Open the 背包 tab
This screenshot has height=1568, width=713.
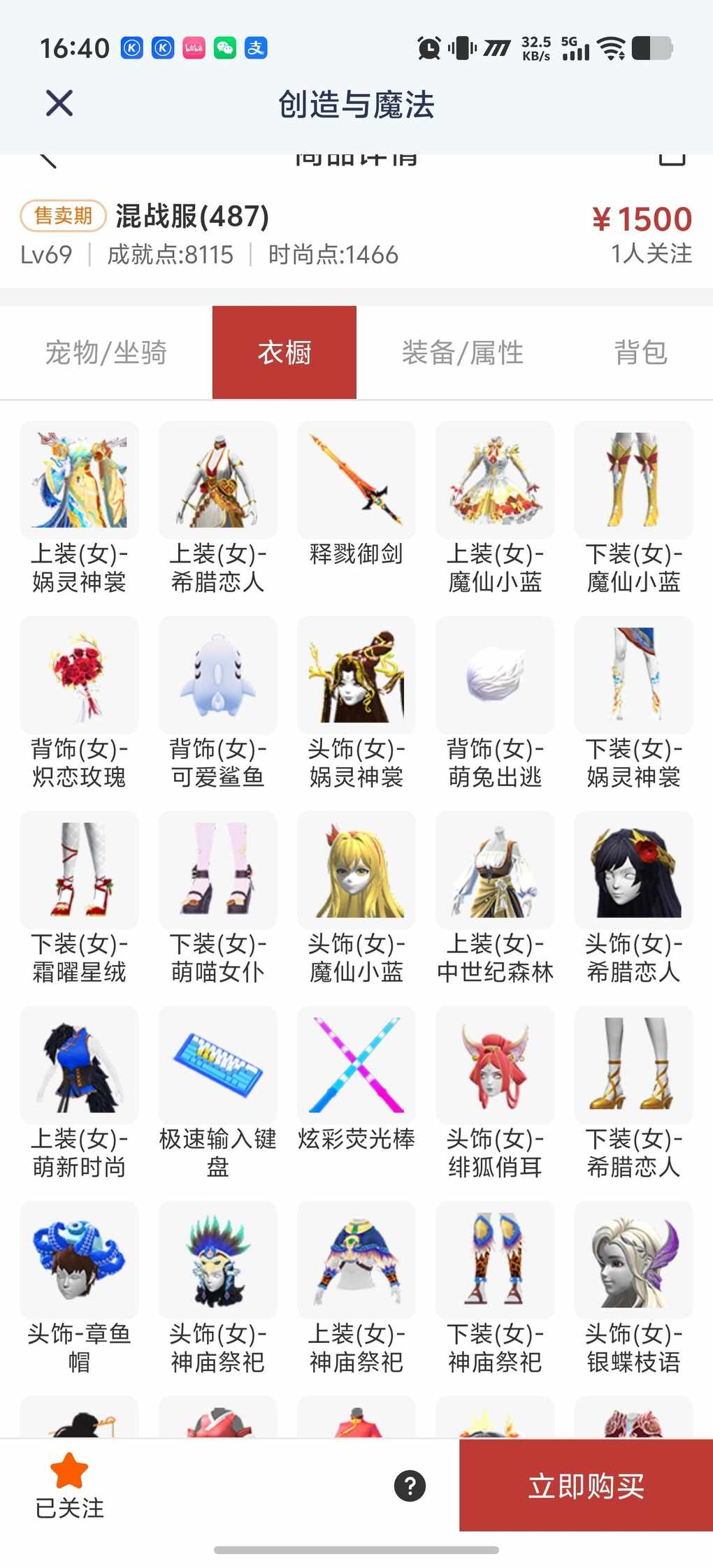640,352
